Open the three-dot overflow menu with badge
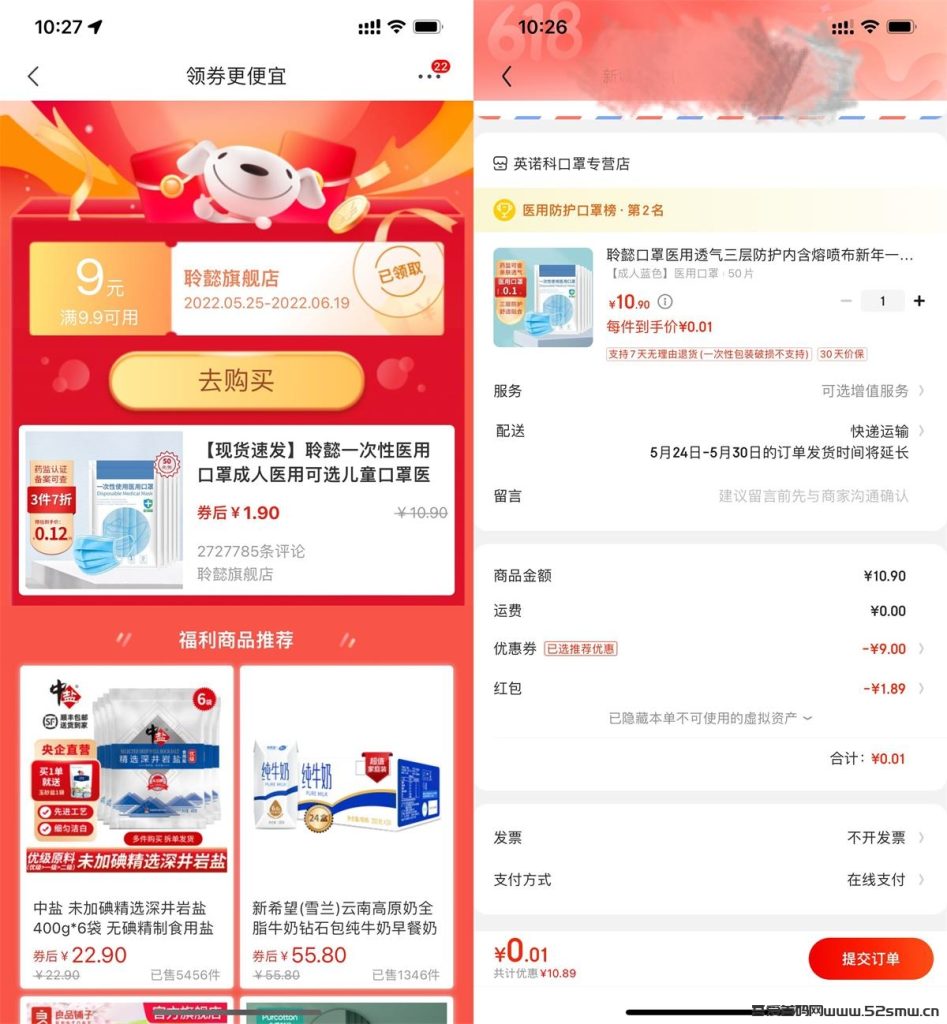 (x=429, y=76)
